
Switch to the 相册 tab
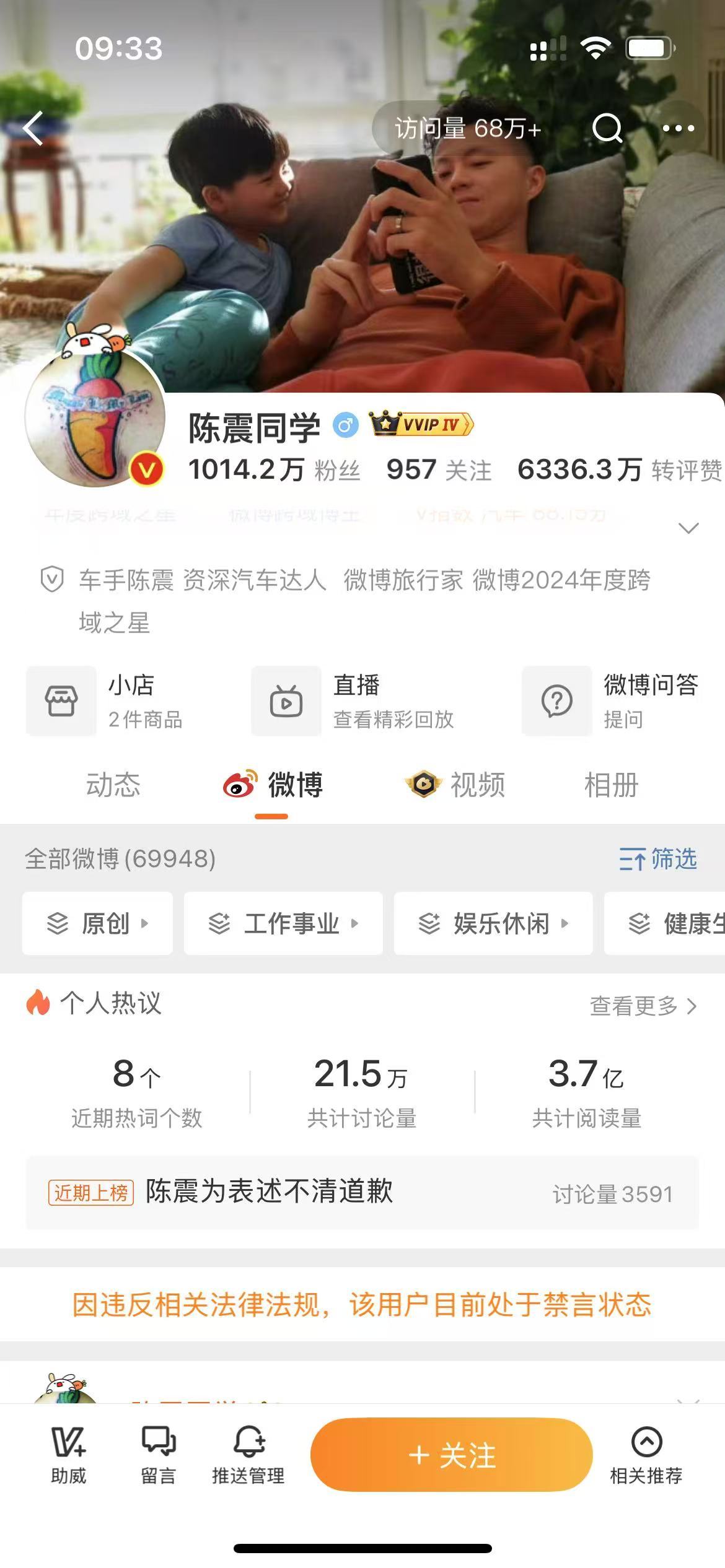tap(611, 785)
